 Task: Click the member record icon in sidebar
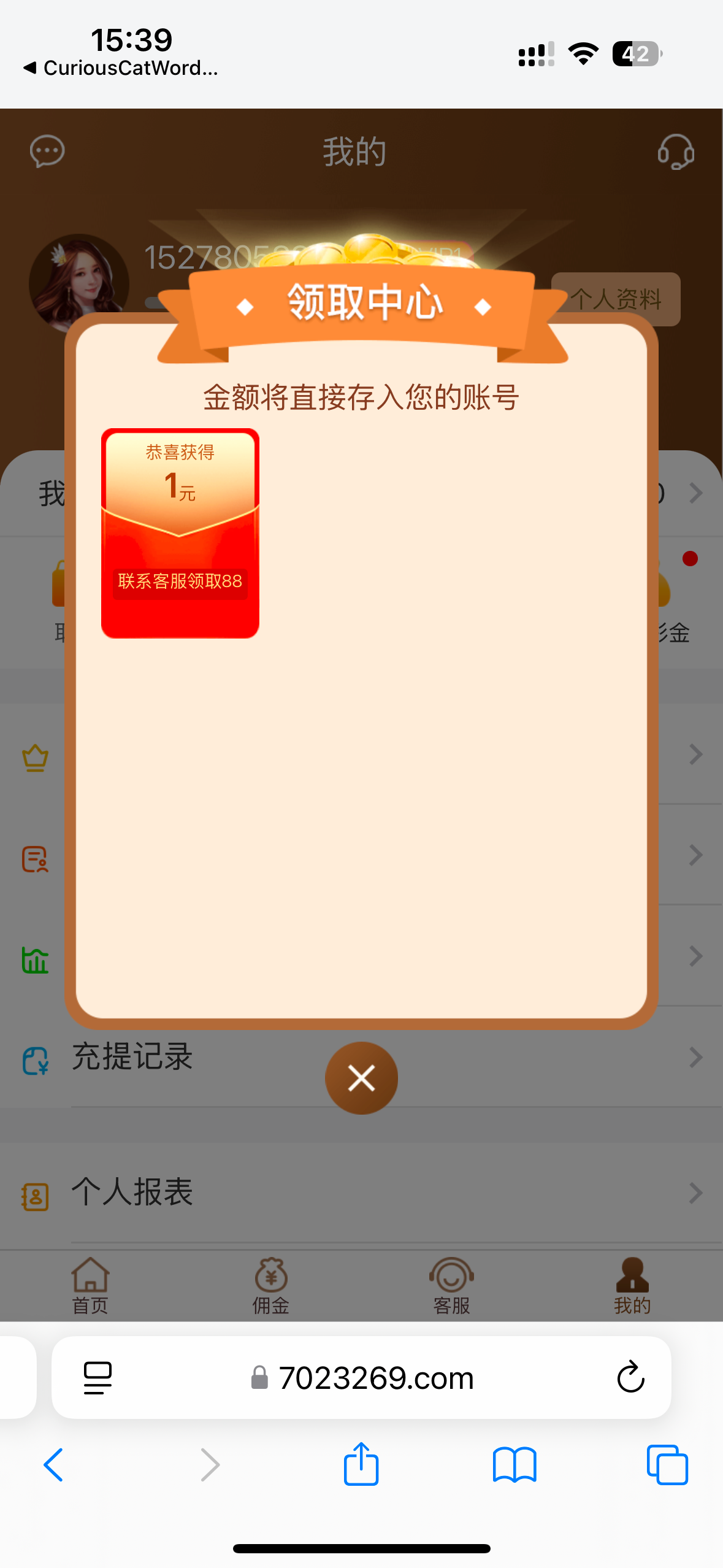coord(35,859)
